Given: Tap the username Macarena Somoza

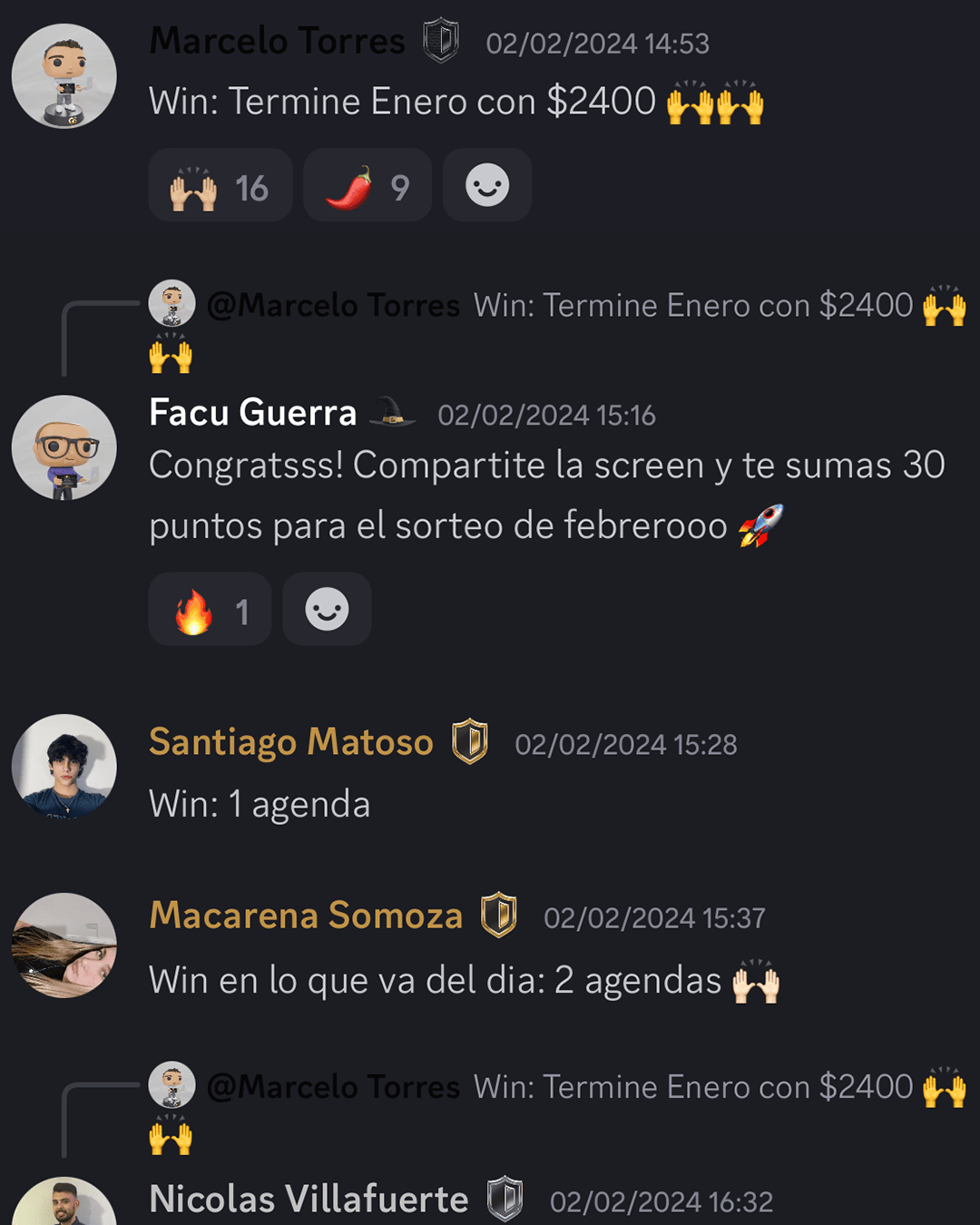Looking at the screenshot, I should 306,916.
